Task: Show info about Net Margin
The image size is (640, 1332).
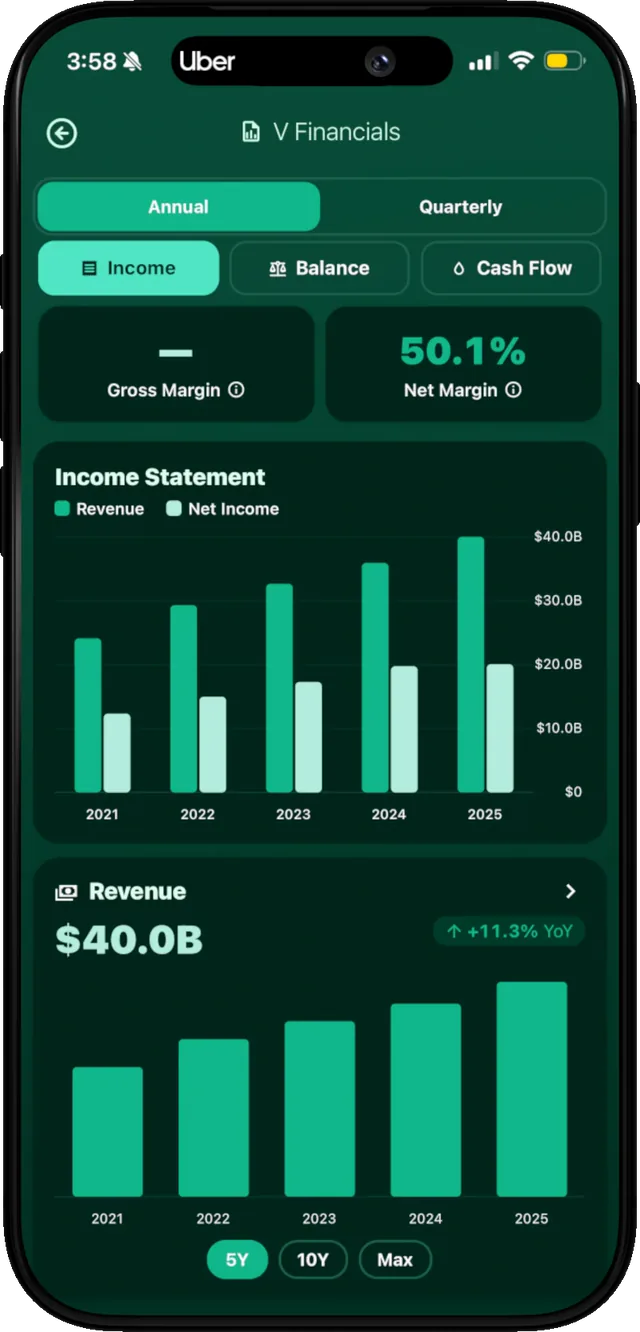Action: (513, 390)
